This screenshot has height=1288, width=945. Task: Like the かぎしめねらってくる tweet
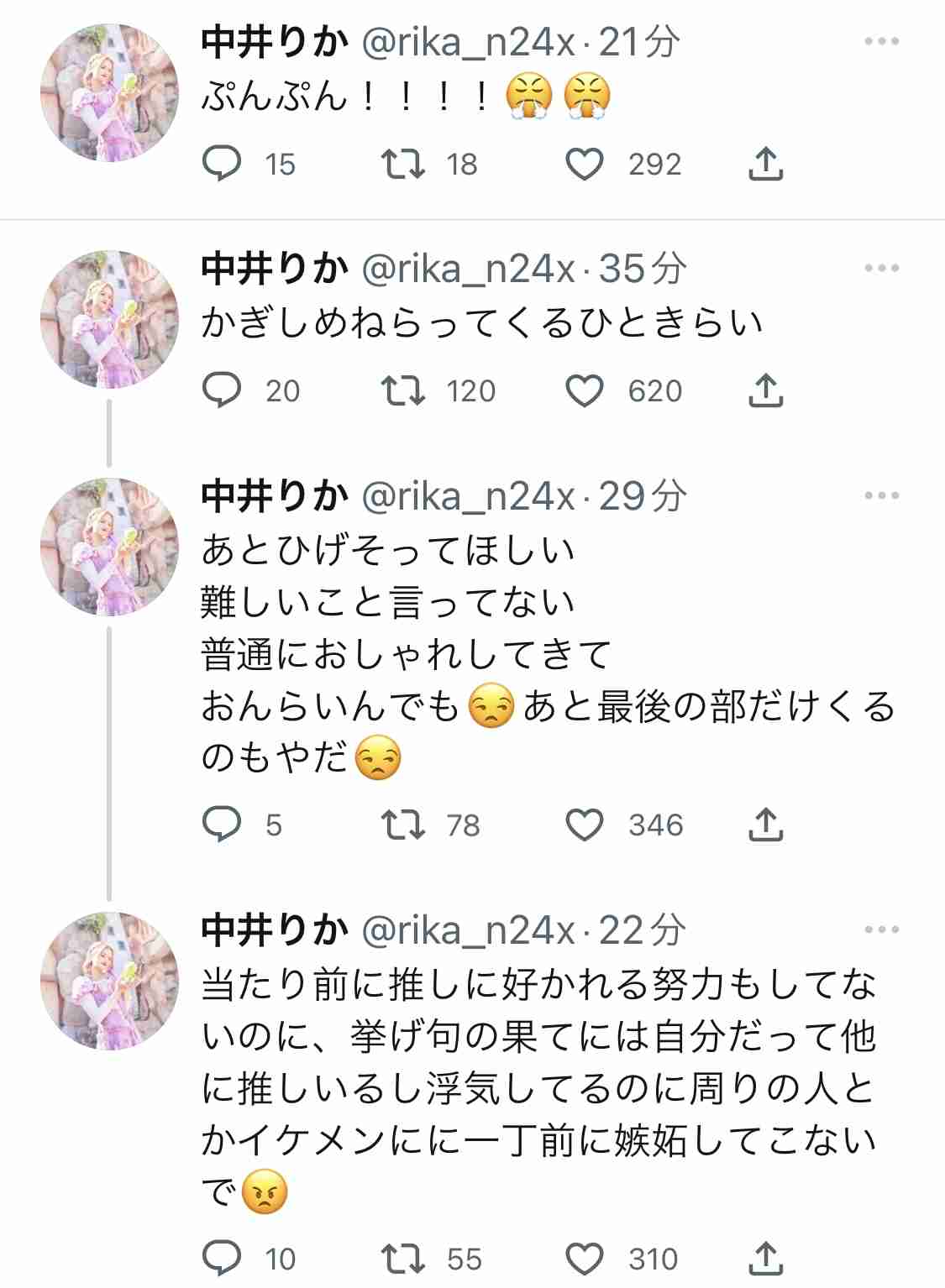(585, 391)
